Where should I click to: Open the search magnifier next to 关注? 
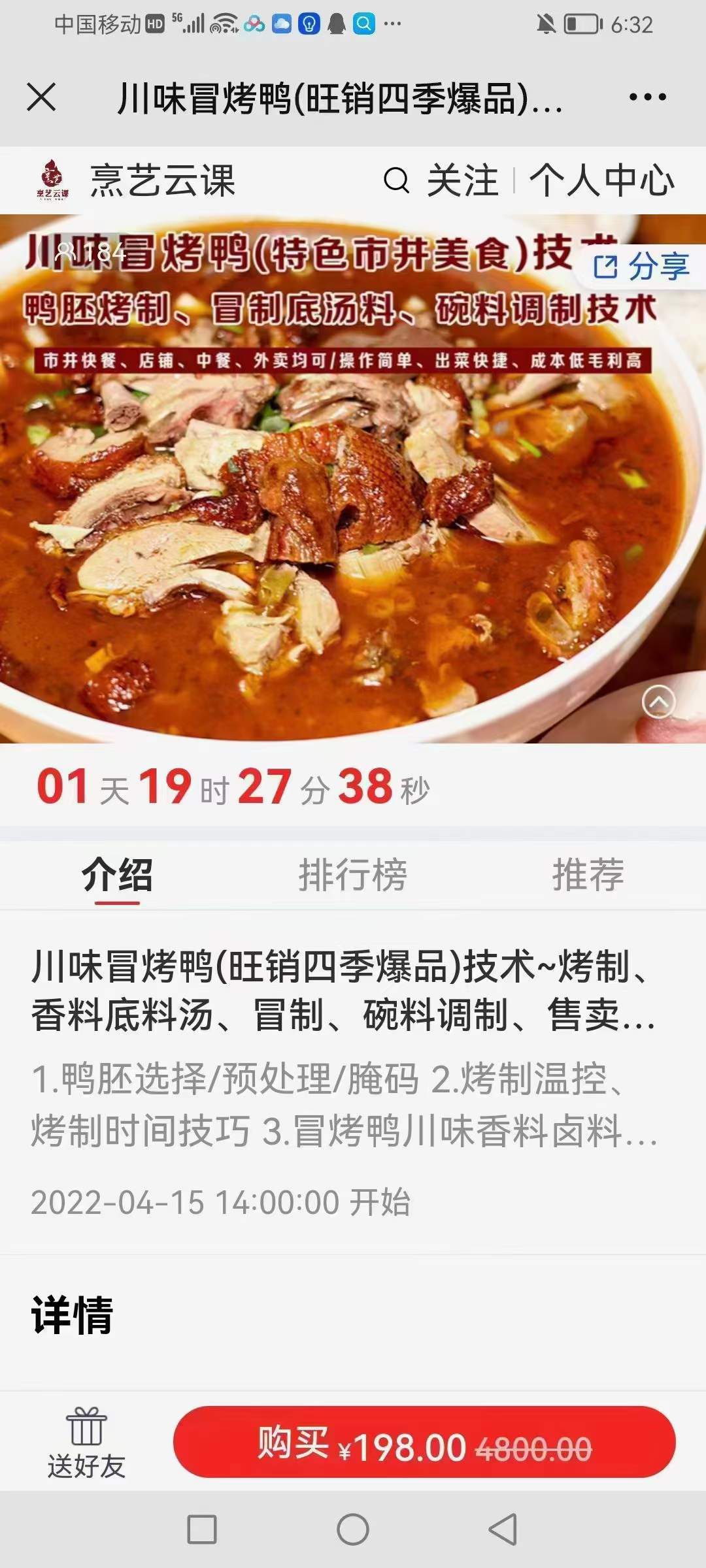(397, 181)
